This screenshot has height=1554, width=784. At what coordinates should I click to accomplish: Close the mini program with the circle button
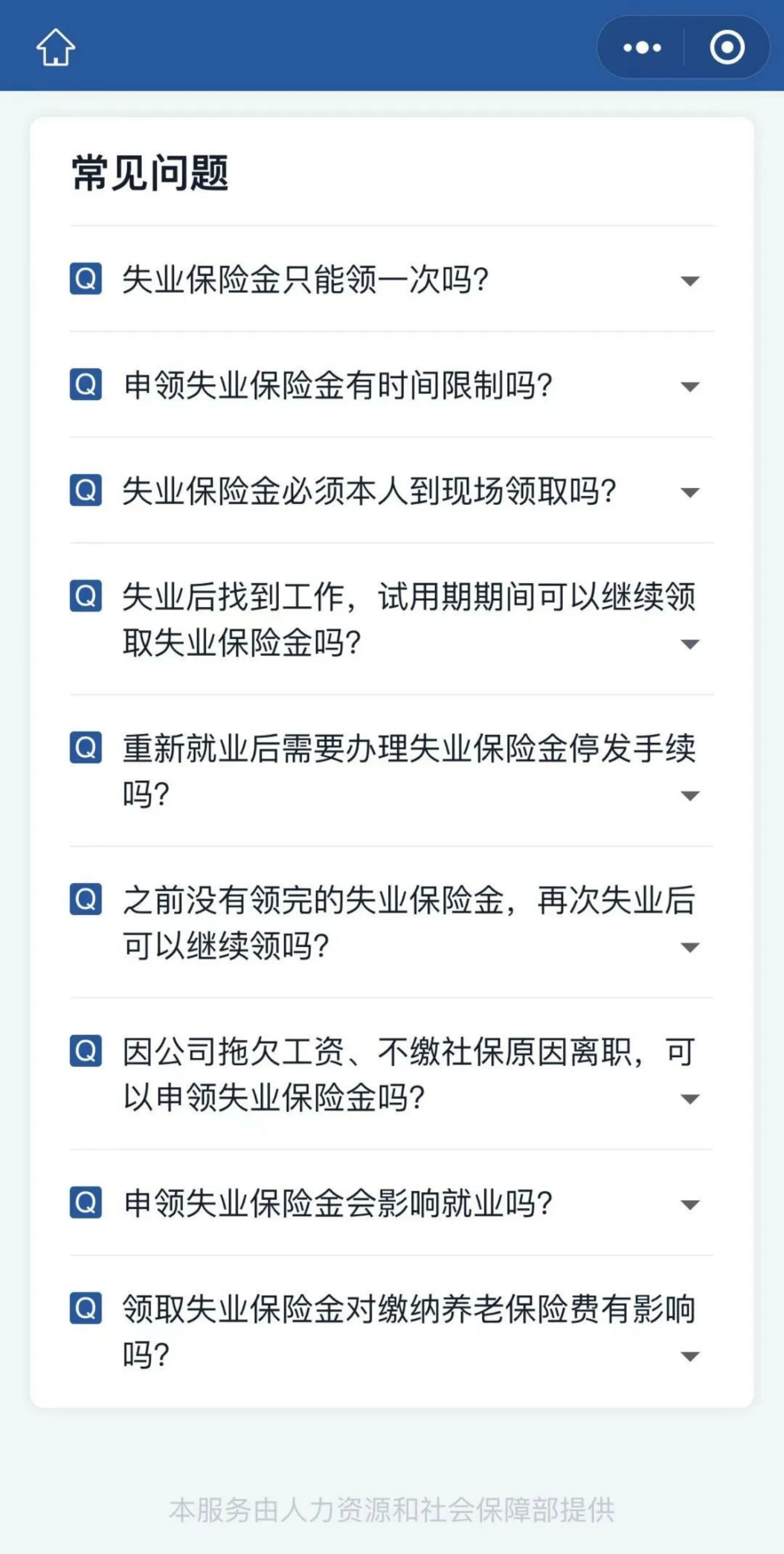pyautogui.click(x=727, y=48)
